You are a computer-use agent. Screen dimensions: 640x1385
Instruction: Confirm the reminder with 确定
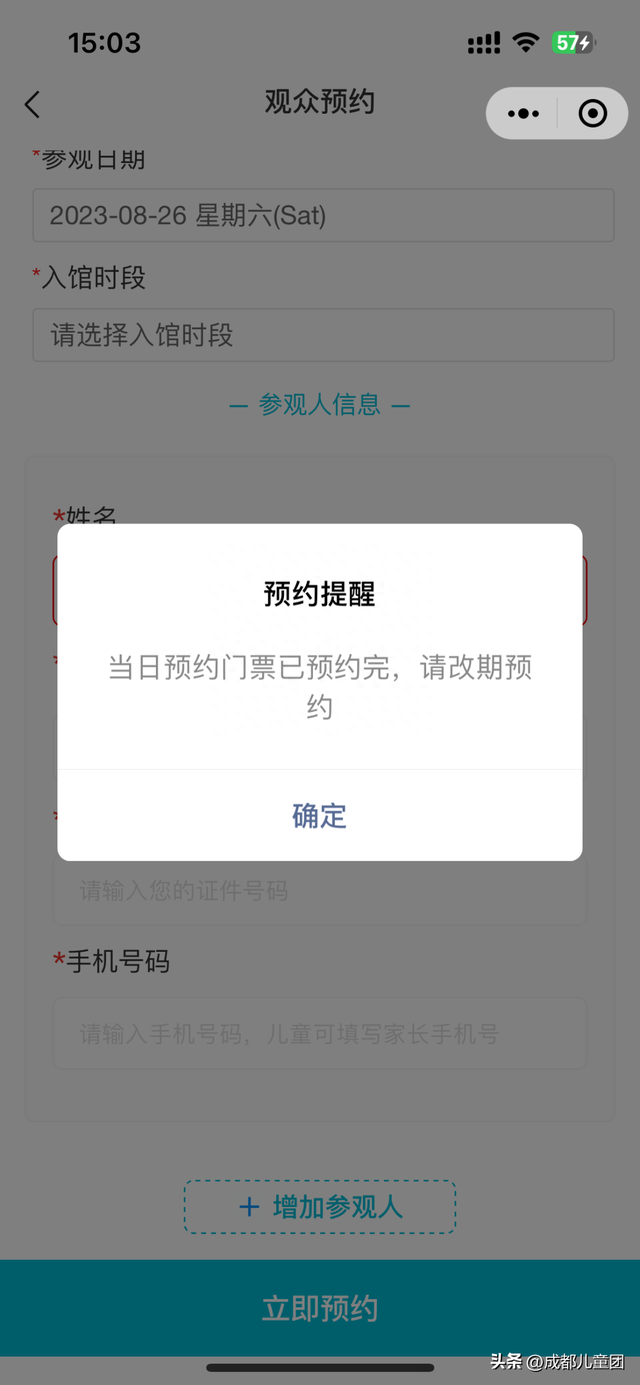(319, 815)
